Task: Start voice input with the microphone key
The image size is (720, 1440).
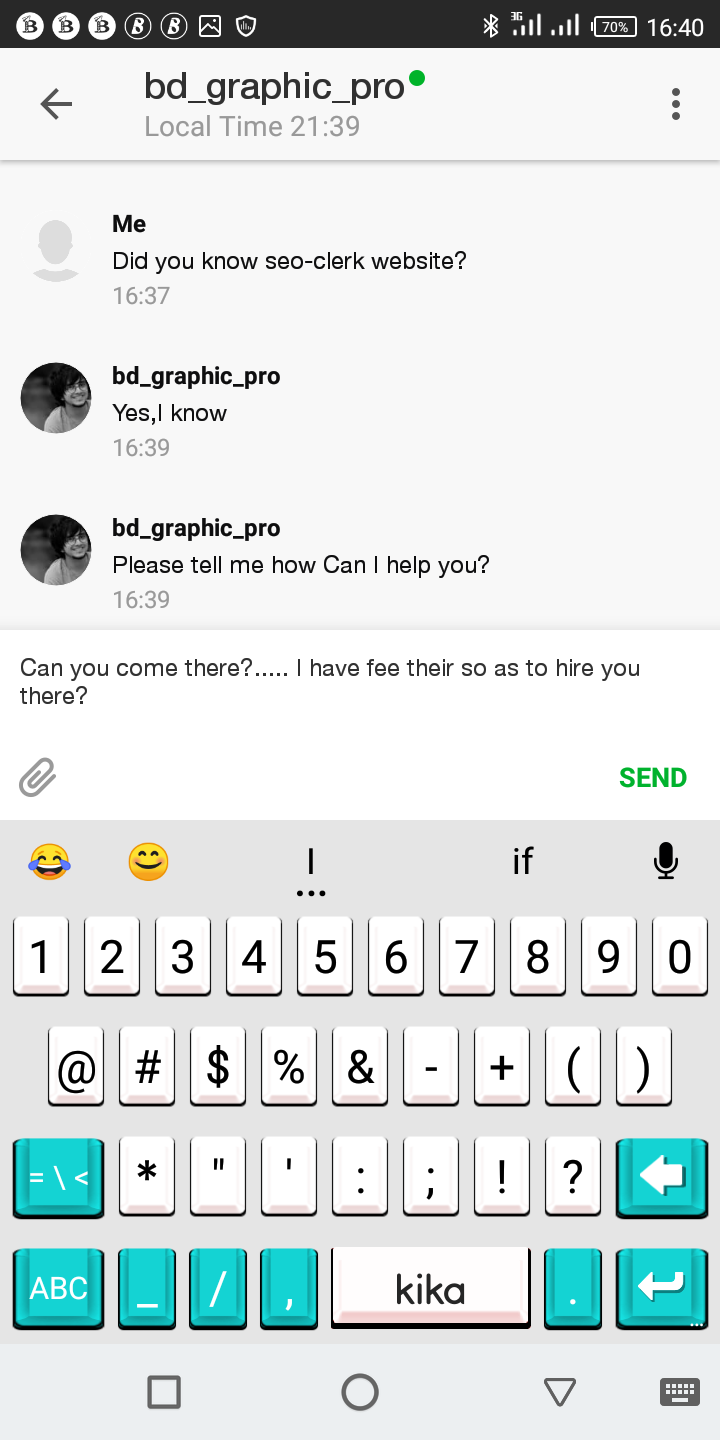Action: [665, 861]
